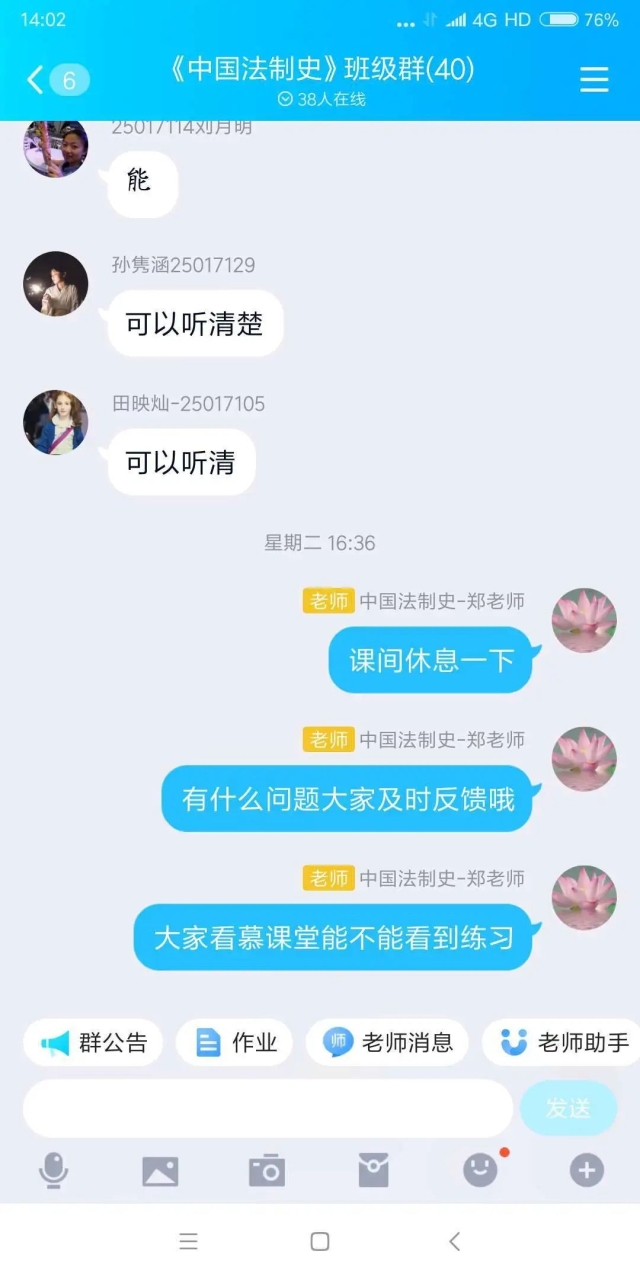
Task: Launch the camera to take photo
Action: (x=267, y=1170)
